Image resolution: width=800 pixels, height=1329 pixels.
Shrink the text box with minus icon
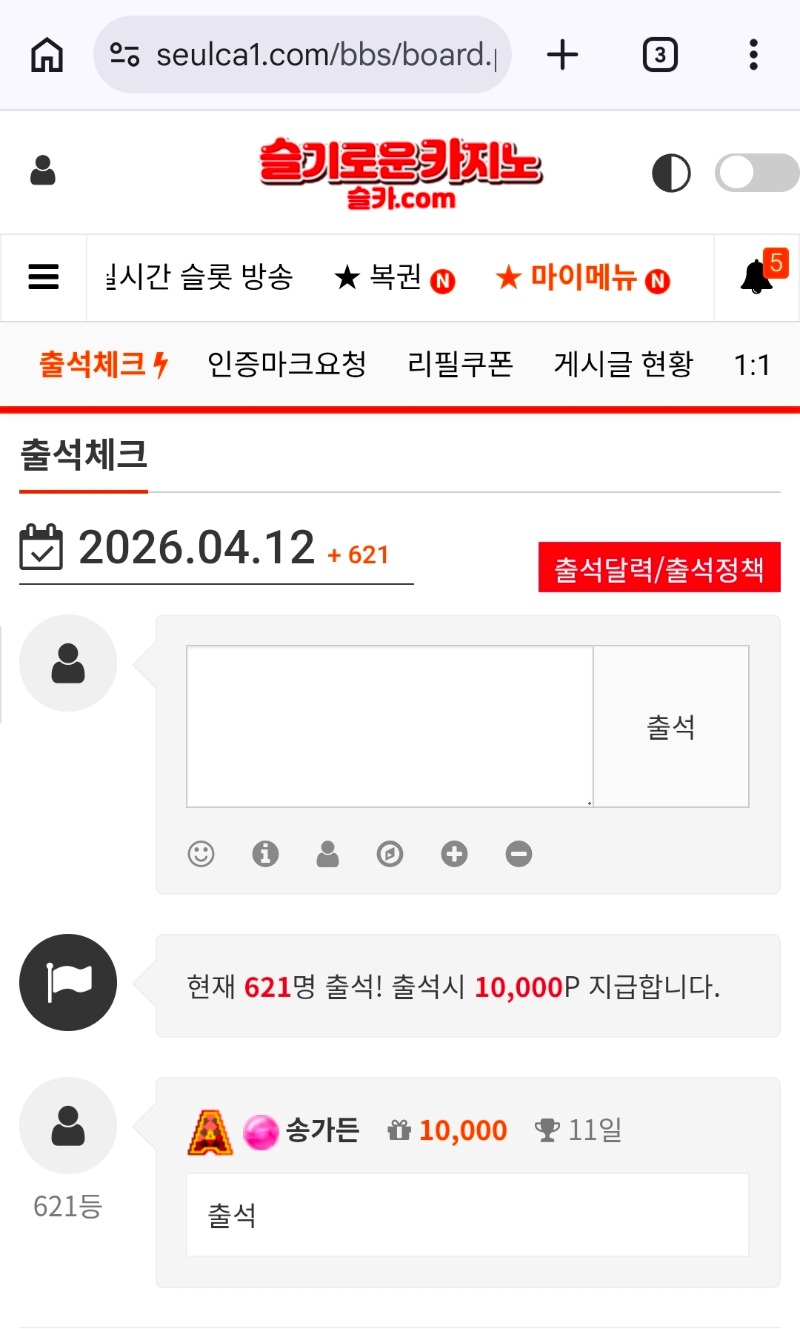coord(519,854)
